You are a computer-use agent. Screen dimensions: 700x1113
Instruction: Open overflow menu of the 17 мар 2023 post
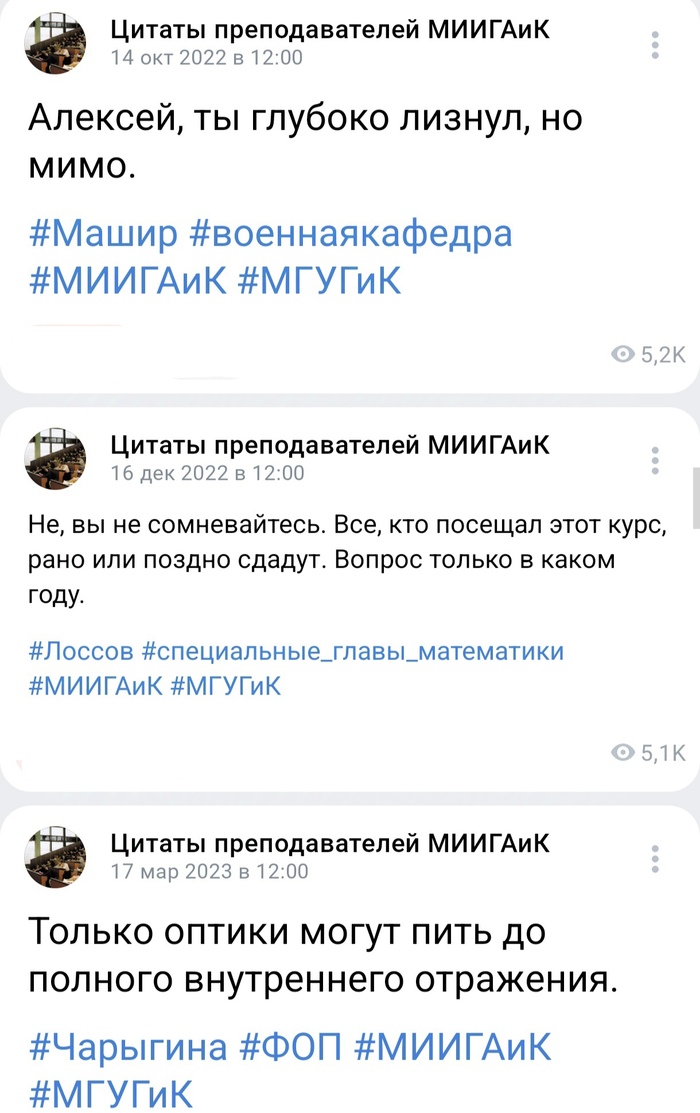[655, 858]
